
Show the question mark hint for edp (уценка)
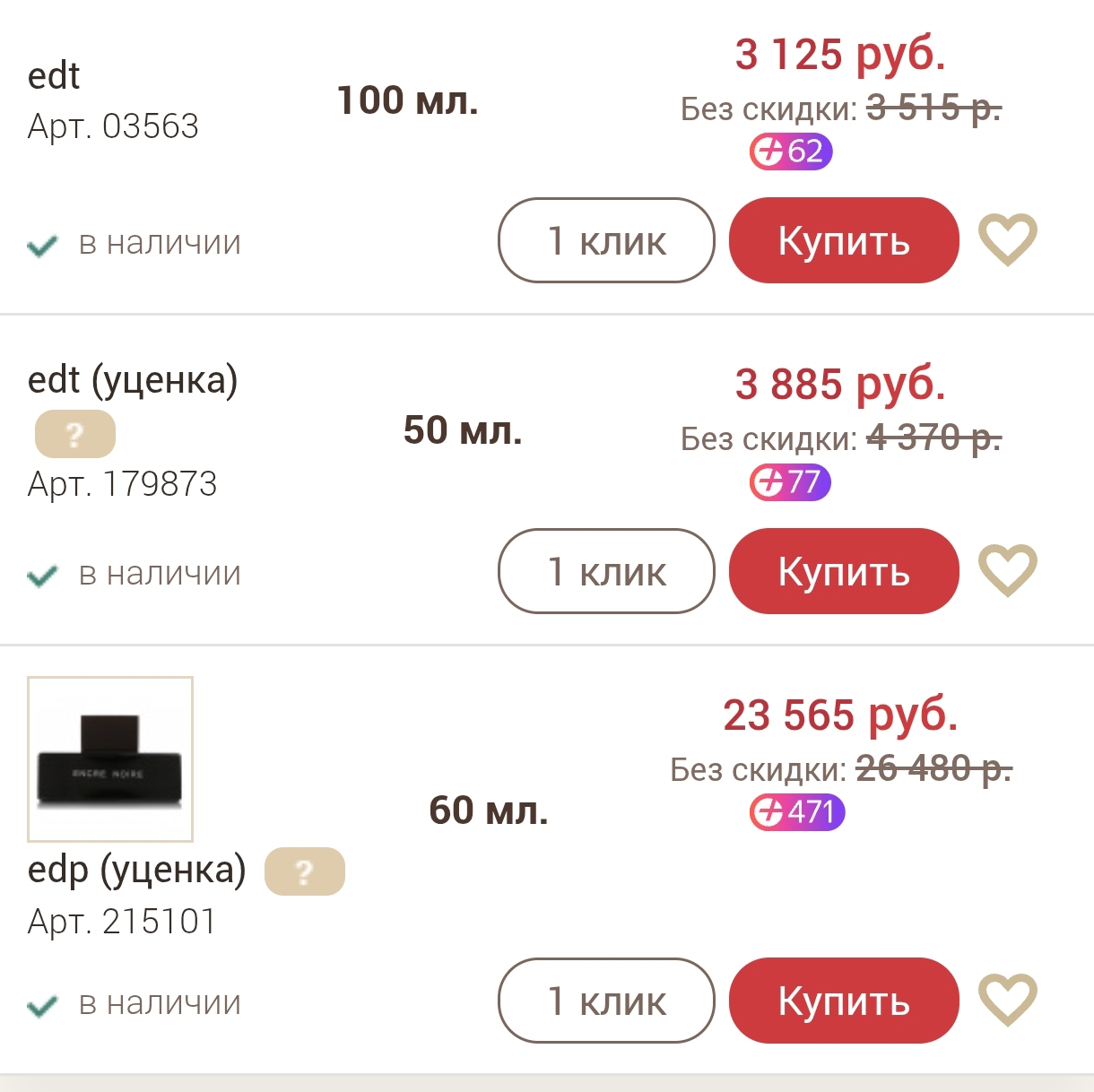[305, 871]
